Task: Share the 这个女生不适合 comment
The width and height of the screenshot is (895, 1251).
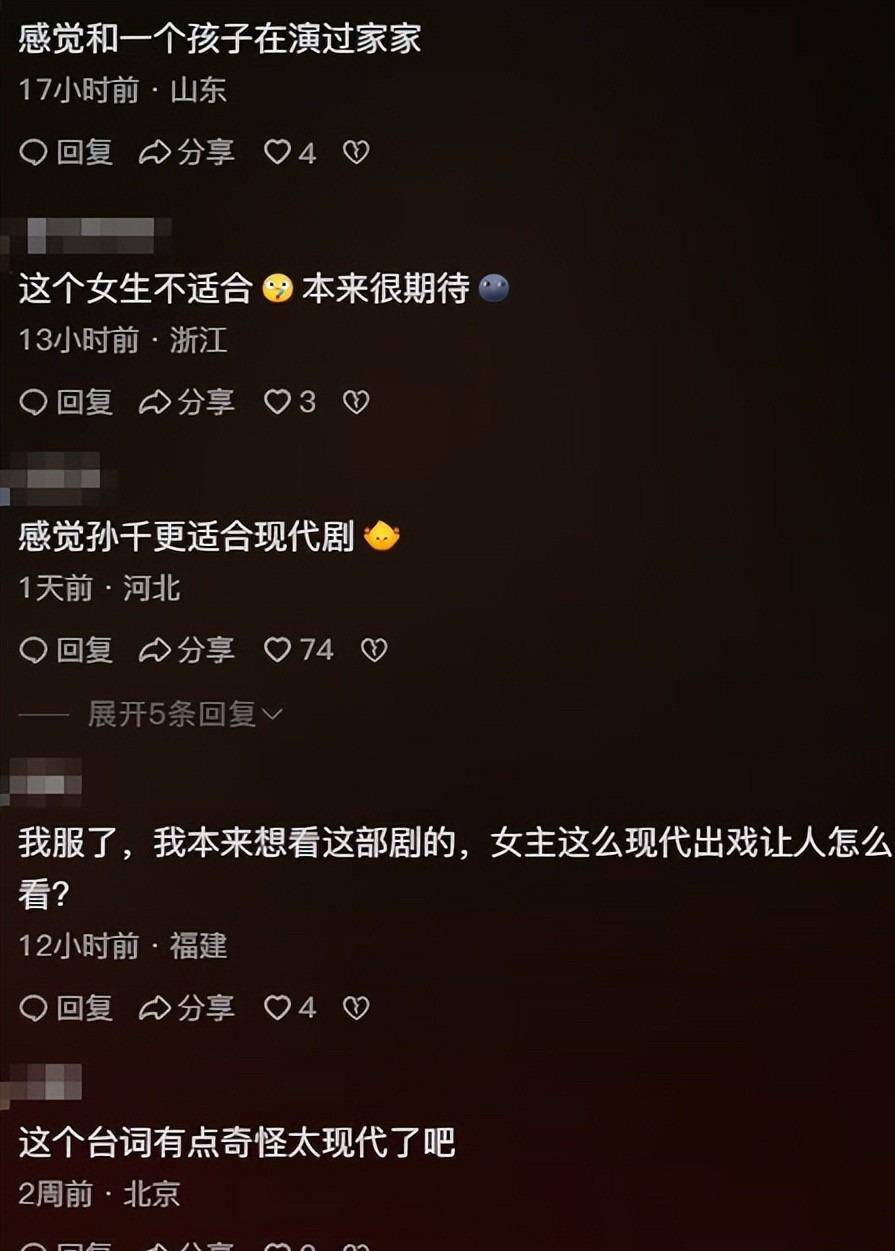Action: tap(187, 402)
